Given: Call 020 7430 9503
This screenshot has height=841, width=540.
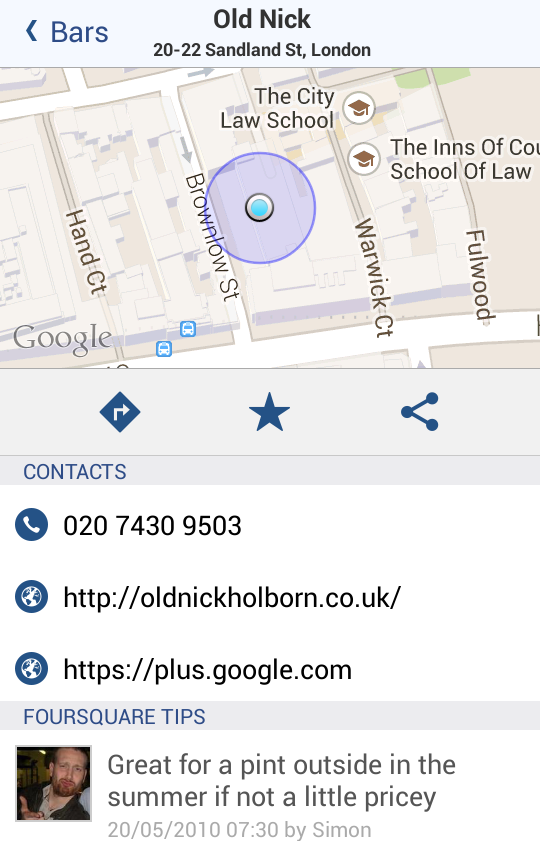Looking at the screenshot, I should (270, 525).
